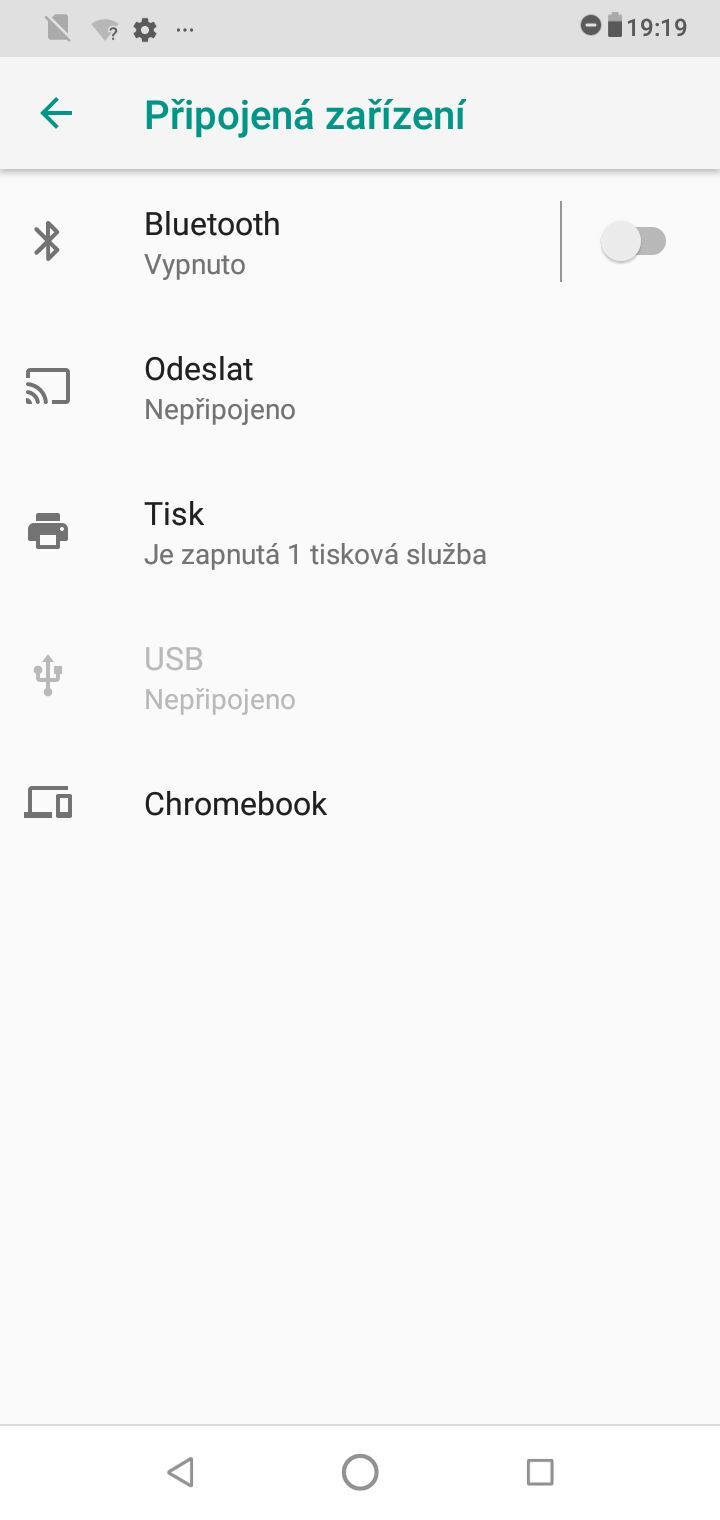Click the Cast icon next to Odeslat
This screenshot has width=720, height=1520.
pyautogui.click(x=46, y=385)
